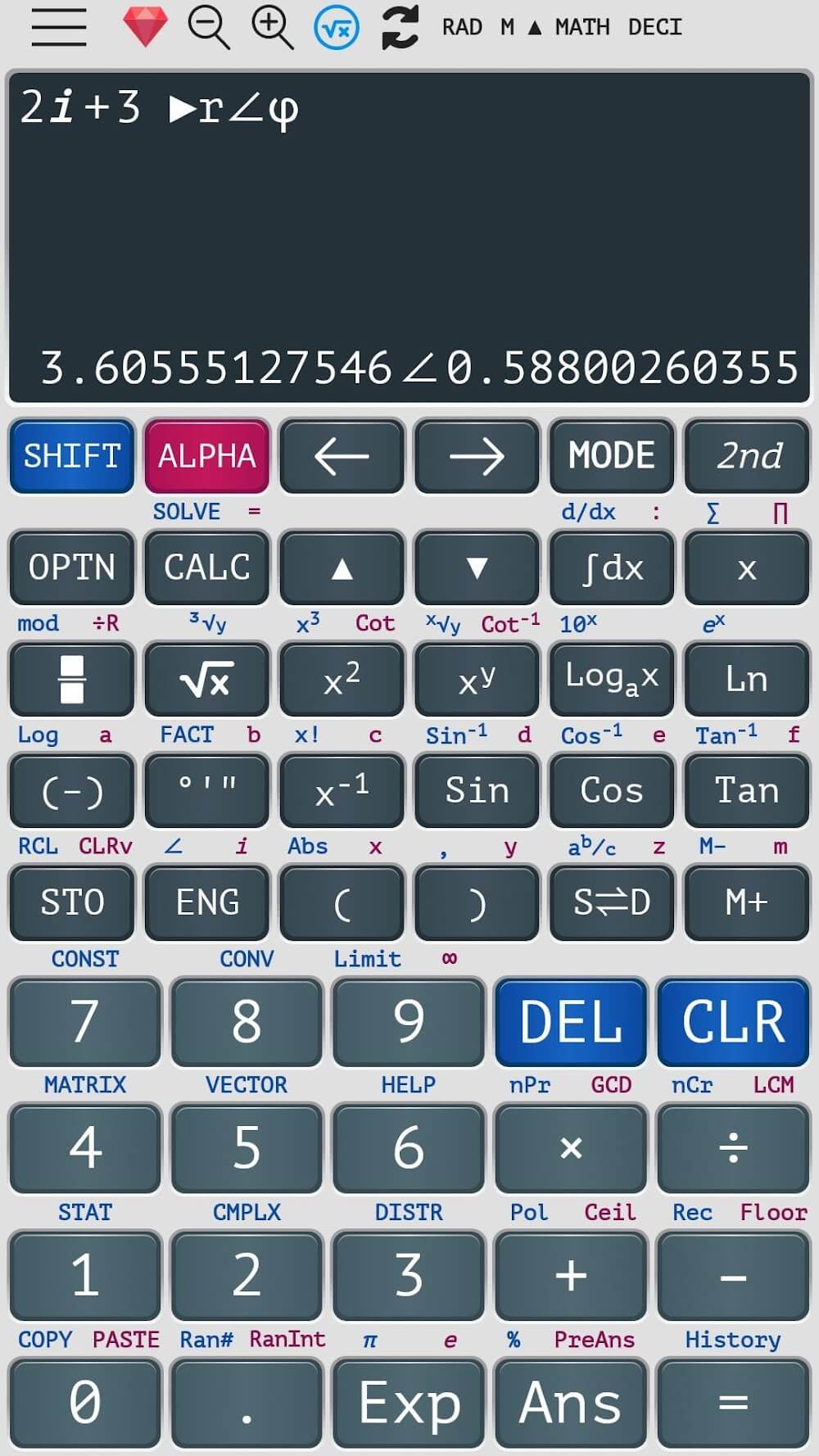Tap the circled square root icon

tap(337, 29)
